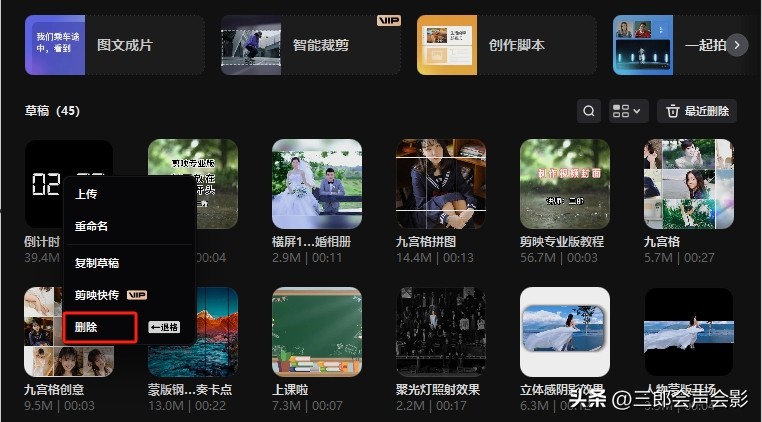Open 最近删除 recently deleted drafts
The width and height of the screenshot is (762, 422).
(x=697, y=111)
